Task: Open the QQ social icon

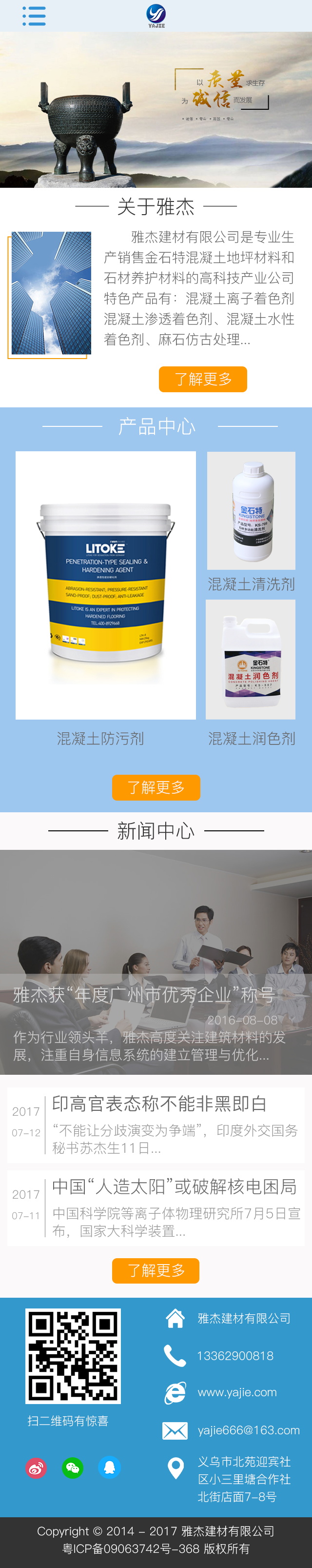Action: (110, 1467)
